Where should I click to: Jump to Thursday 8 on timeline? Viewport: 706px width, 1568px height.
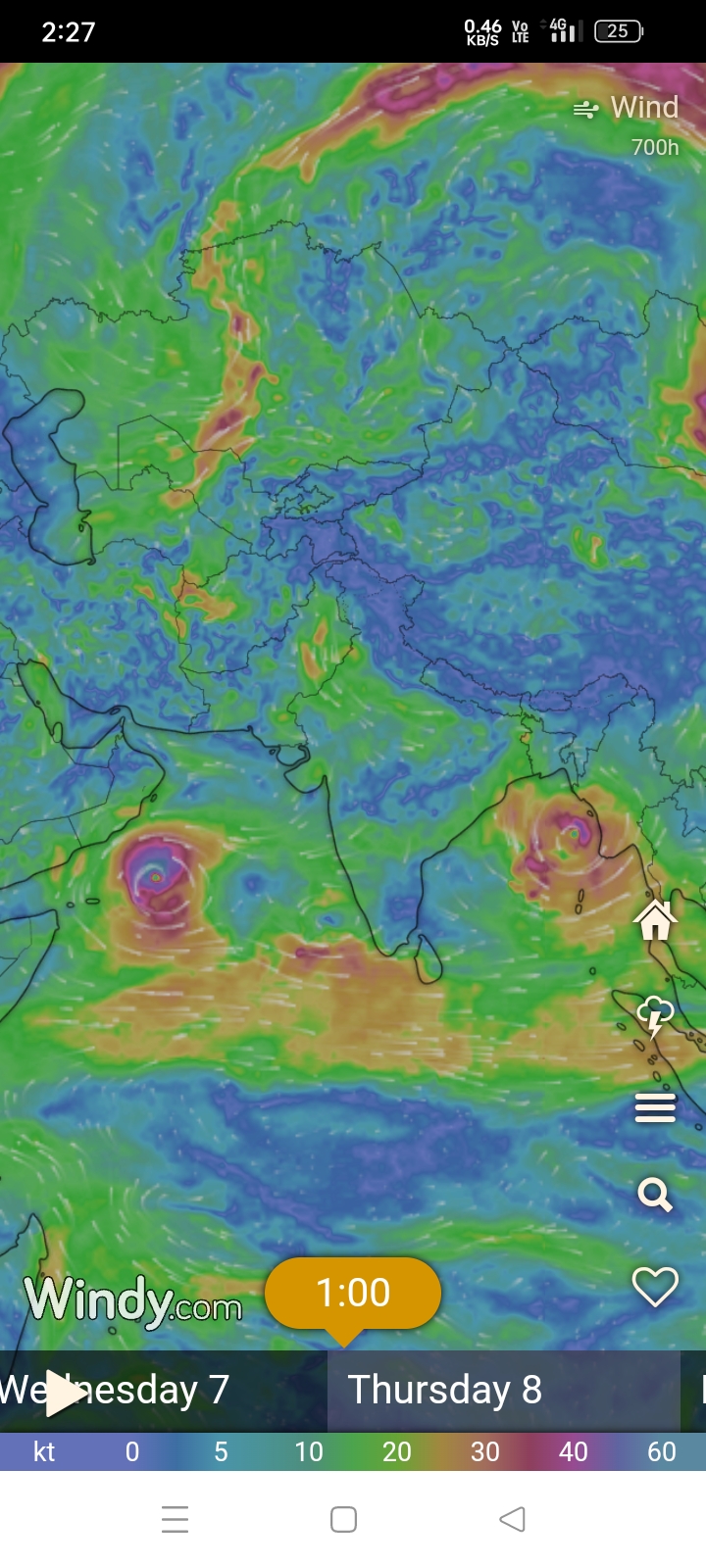pos(444,1390)
